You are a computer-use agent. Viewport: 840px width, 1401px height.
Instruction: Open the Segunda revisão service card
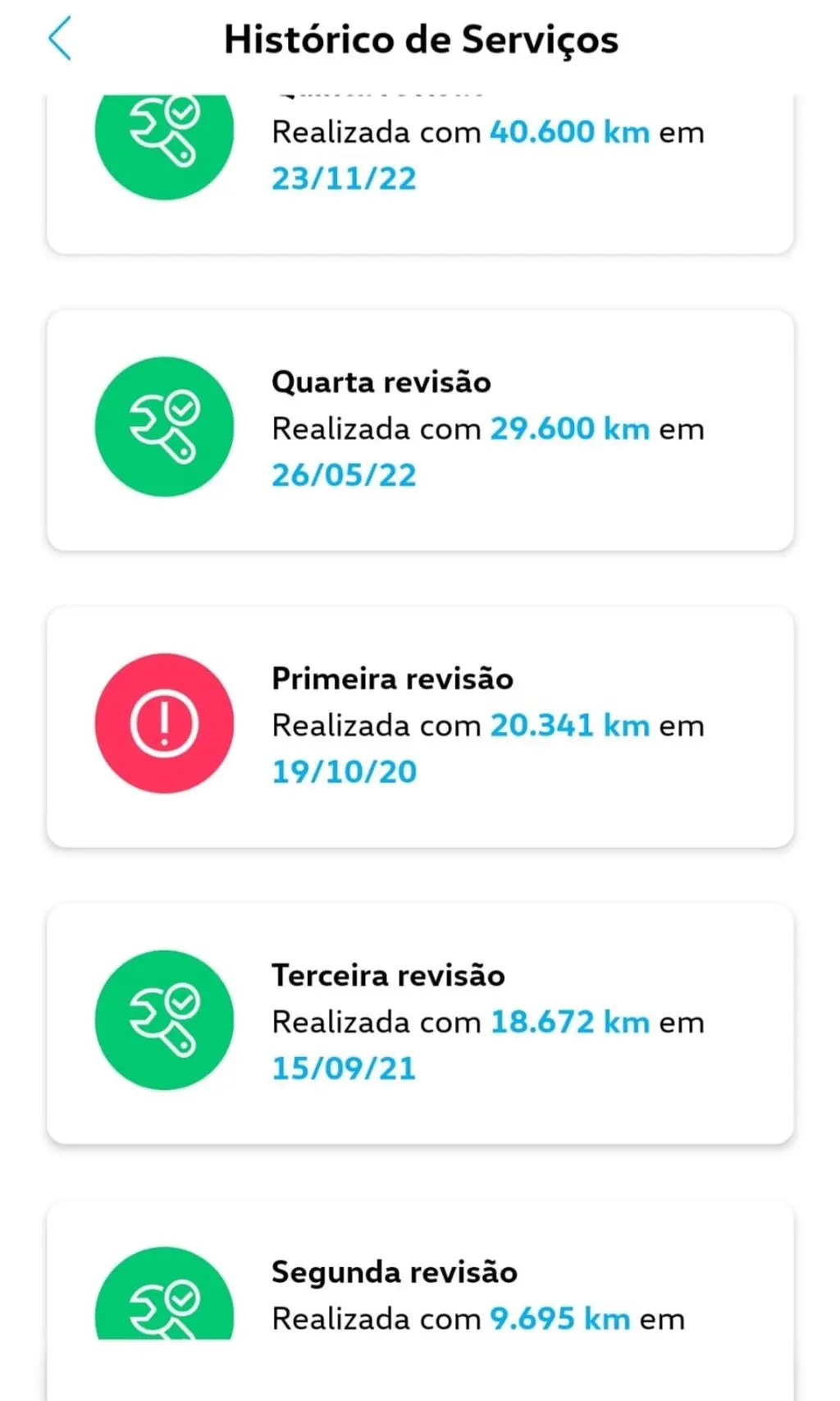pyautogui.click(x=420, y=1297)
